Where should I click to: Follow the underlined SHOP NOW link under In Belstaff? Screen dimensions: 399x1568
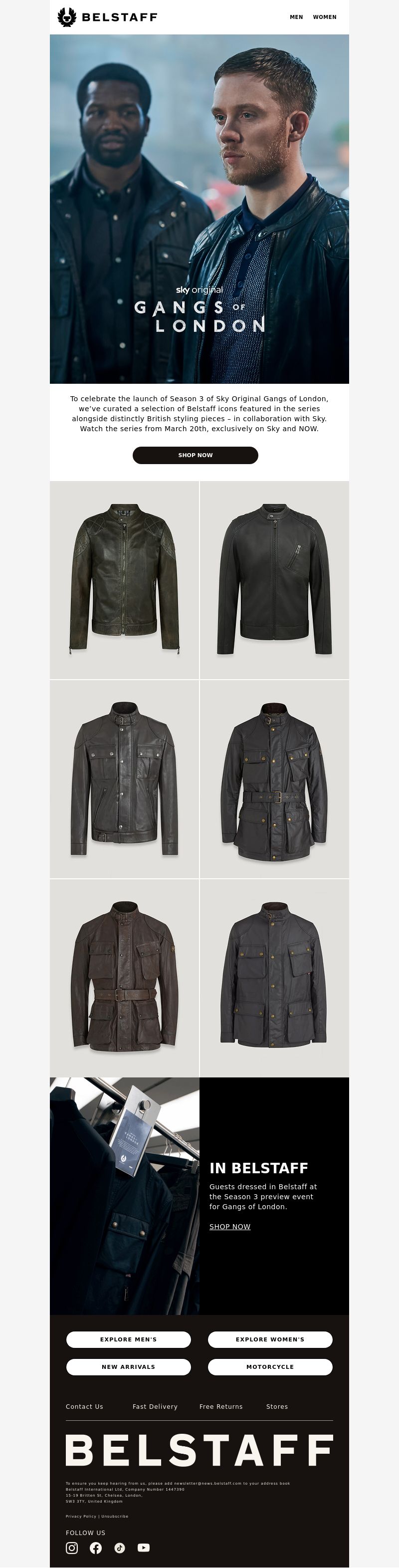coord(230,1227)
